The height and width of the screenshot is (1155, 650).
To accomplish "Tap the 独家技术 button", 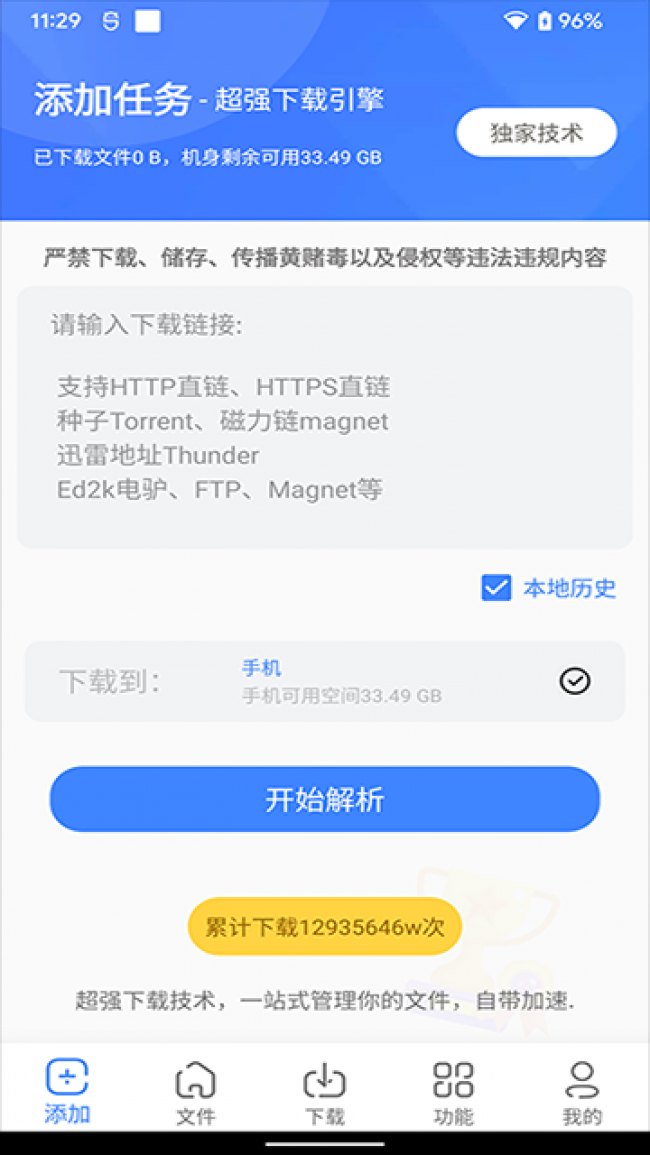I will click(536, 133).
